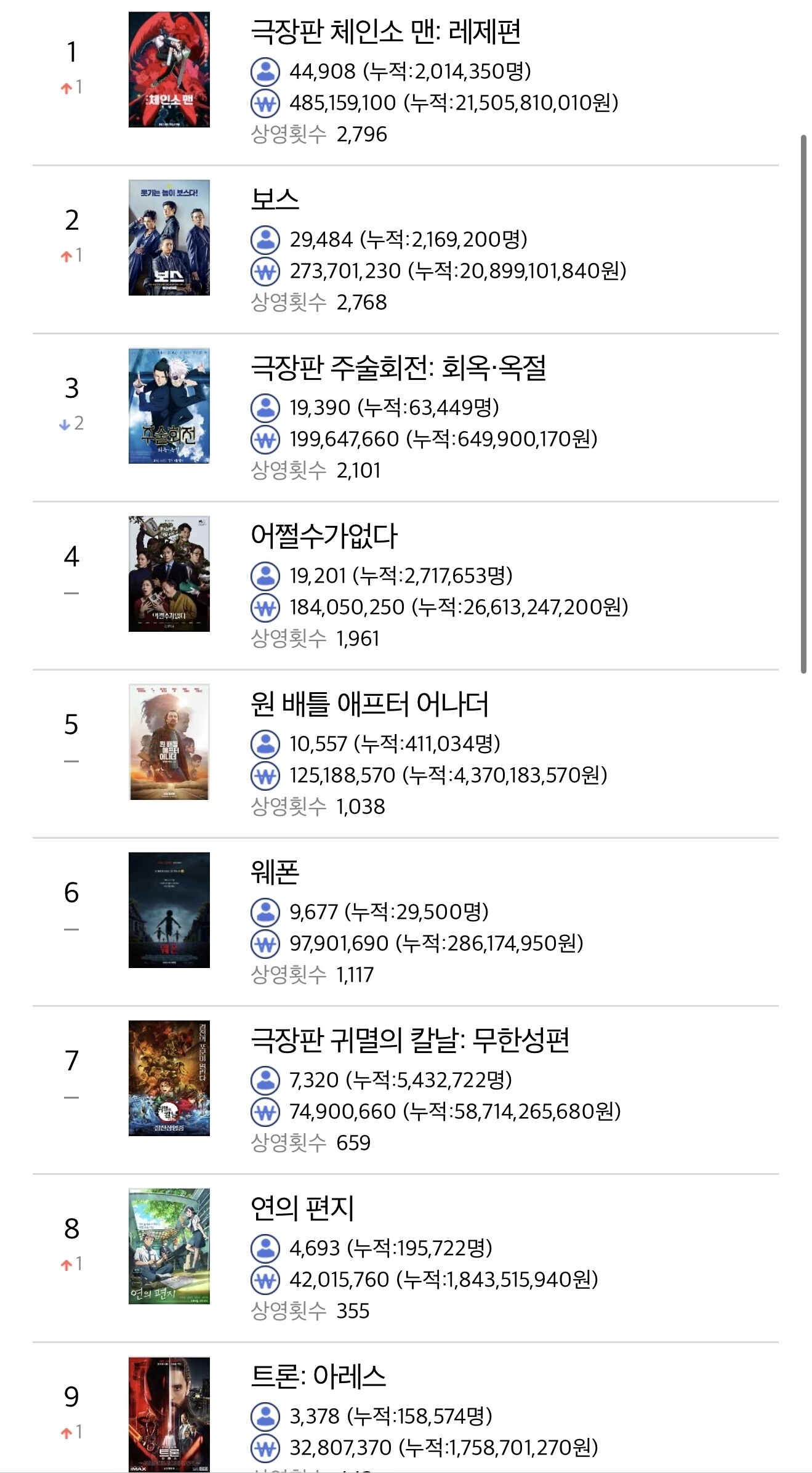
Task: Select the 어쩔수가없다 movie row
Action: pyautogui.click(x=405, y=586)
